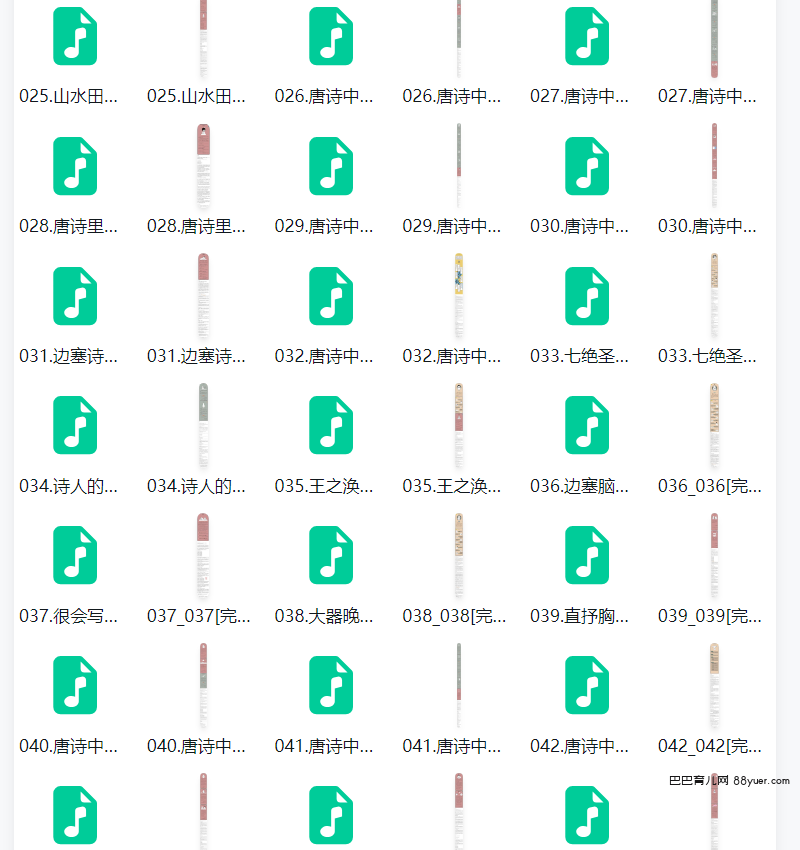Viewport: 800px width, 850px height.
Task: Open the 025.山水田 image file
Action: pos(203,36)
